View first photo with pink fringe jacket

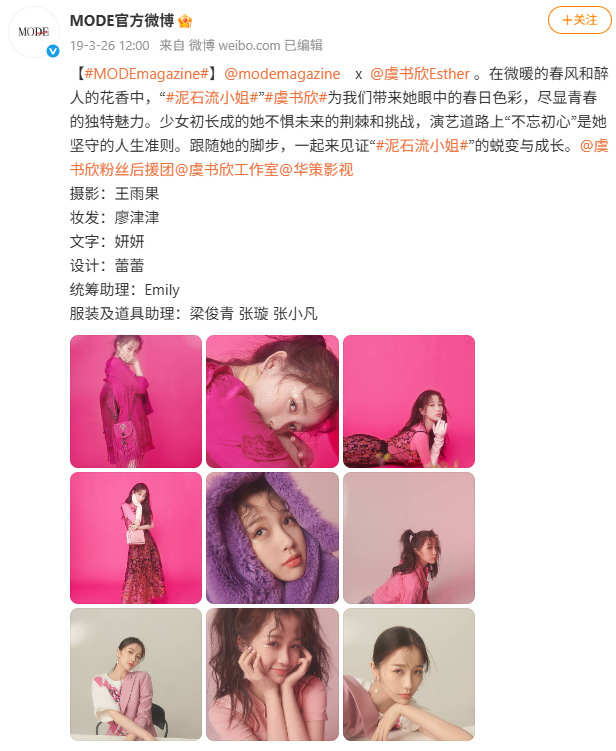[136, 401]
